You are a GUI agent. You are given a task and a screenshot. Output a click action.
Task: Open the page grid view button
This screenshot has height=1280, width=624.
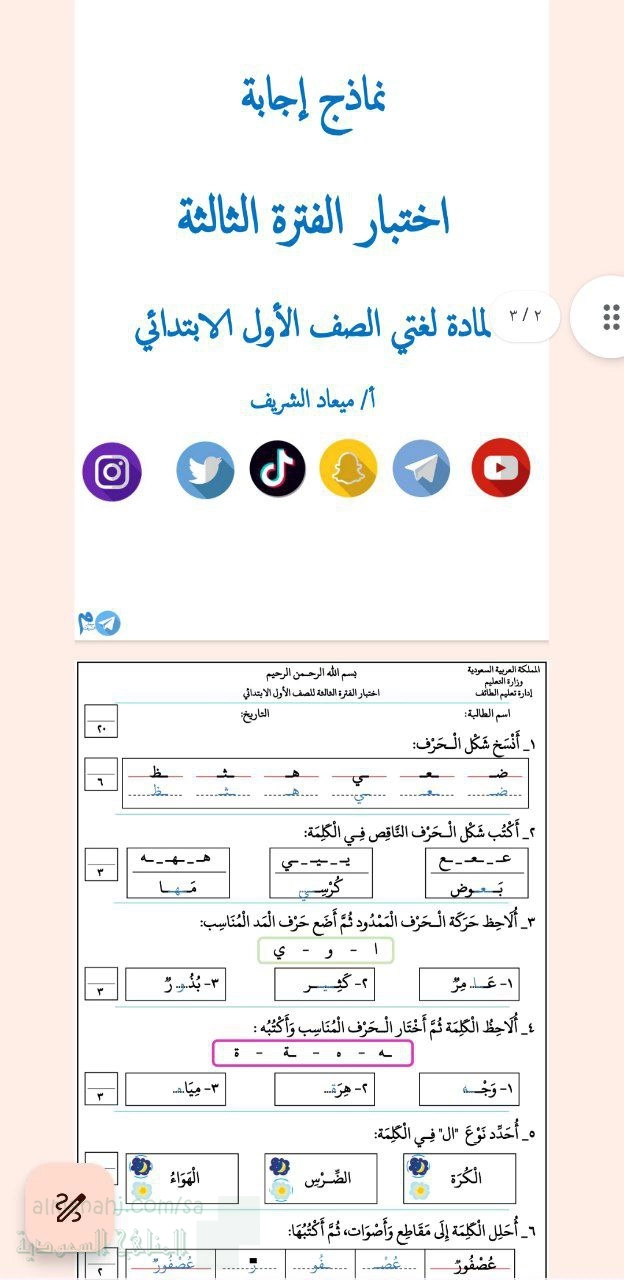(609, 317)
